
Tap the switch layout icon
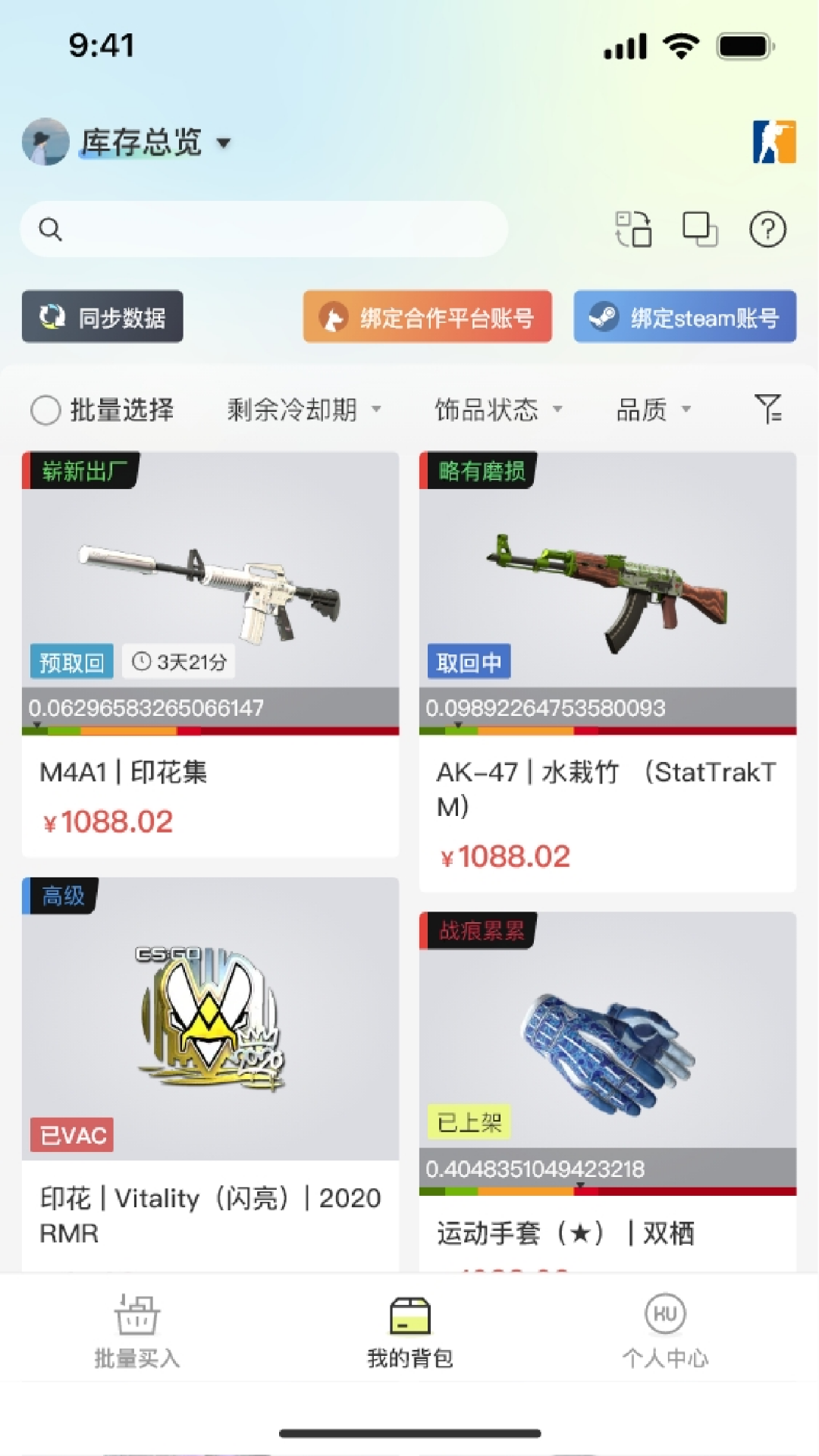click(633, 229)
